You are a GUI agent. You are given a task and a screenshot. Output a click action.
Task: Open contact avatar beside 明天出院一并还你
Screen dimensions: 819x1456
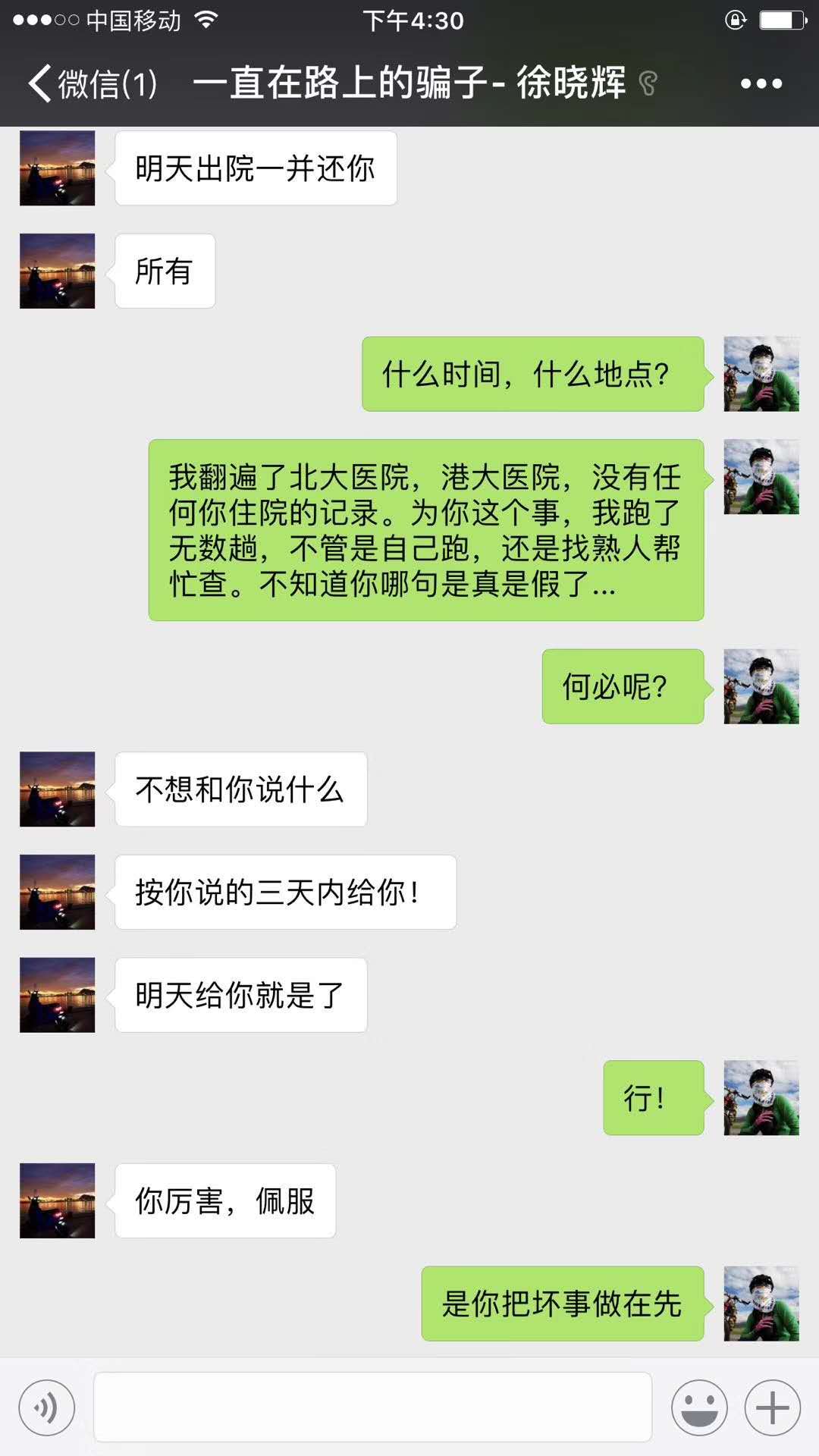pyautogui.click(x=58, y=168)
